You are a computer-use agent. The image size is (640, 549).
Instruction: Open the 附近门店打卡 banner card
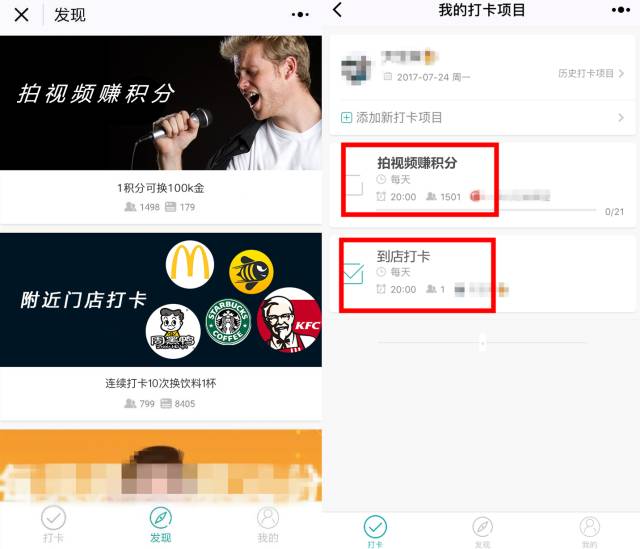(x=161, y=299)
